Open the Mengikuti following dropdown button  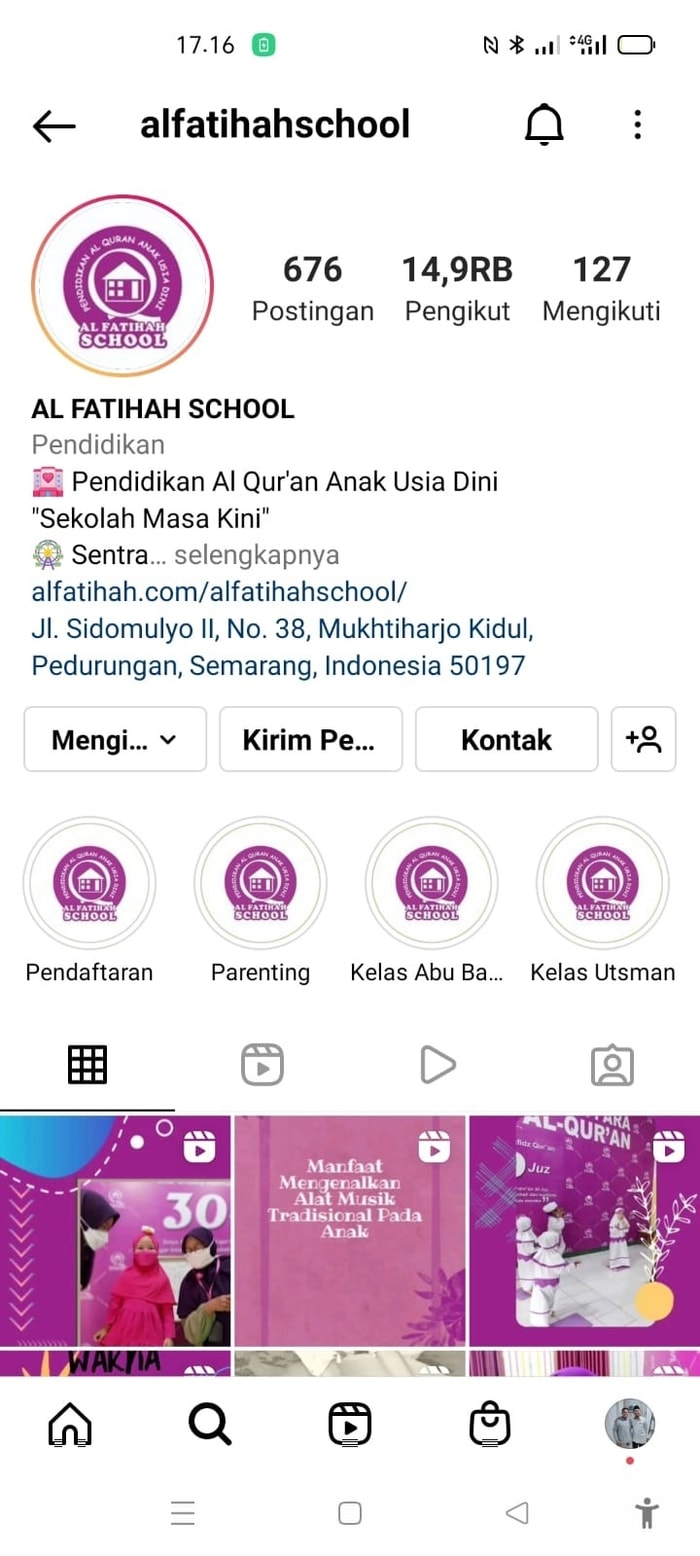pos(115,740)
